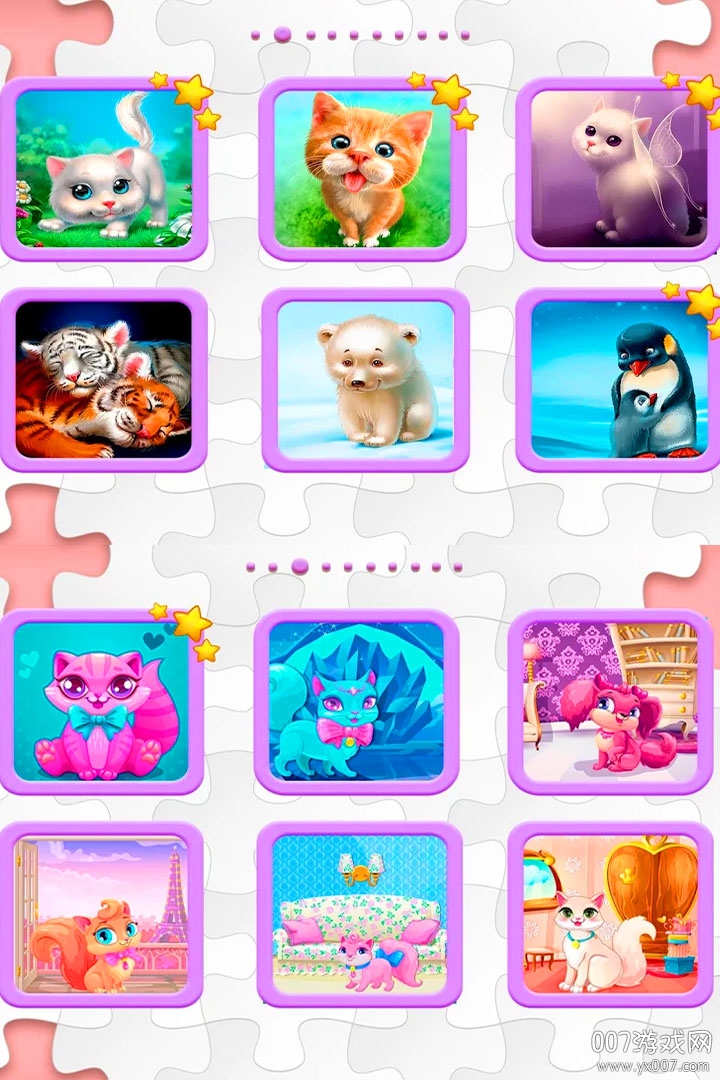Screen dimensions: 720x1080
Task: Open the penguin with chick puzzle
Action: tap(618, 380)
